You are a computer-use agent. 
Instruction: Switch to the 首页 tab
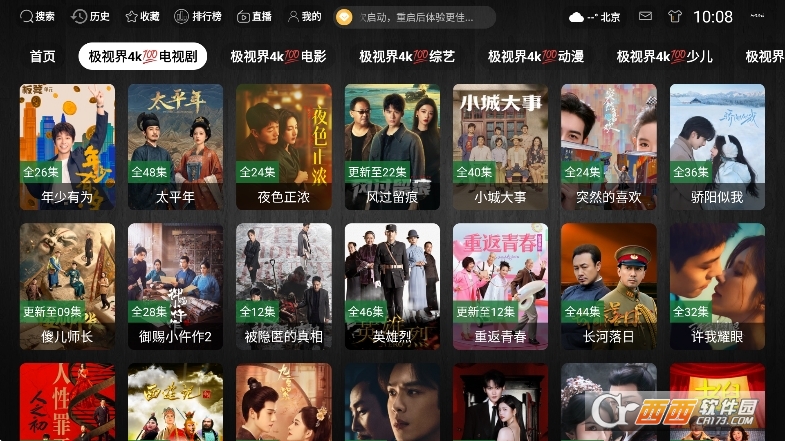coord(43,57)
